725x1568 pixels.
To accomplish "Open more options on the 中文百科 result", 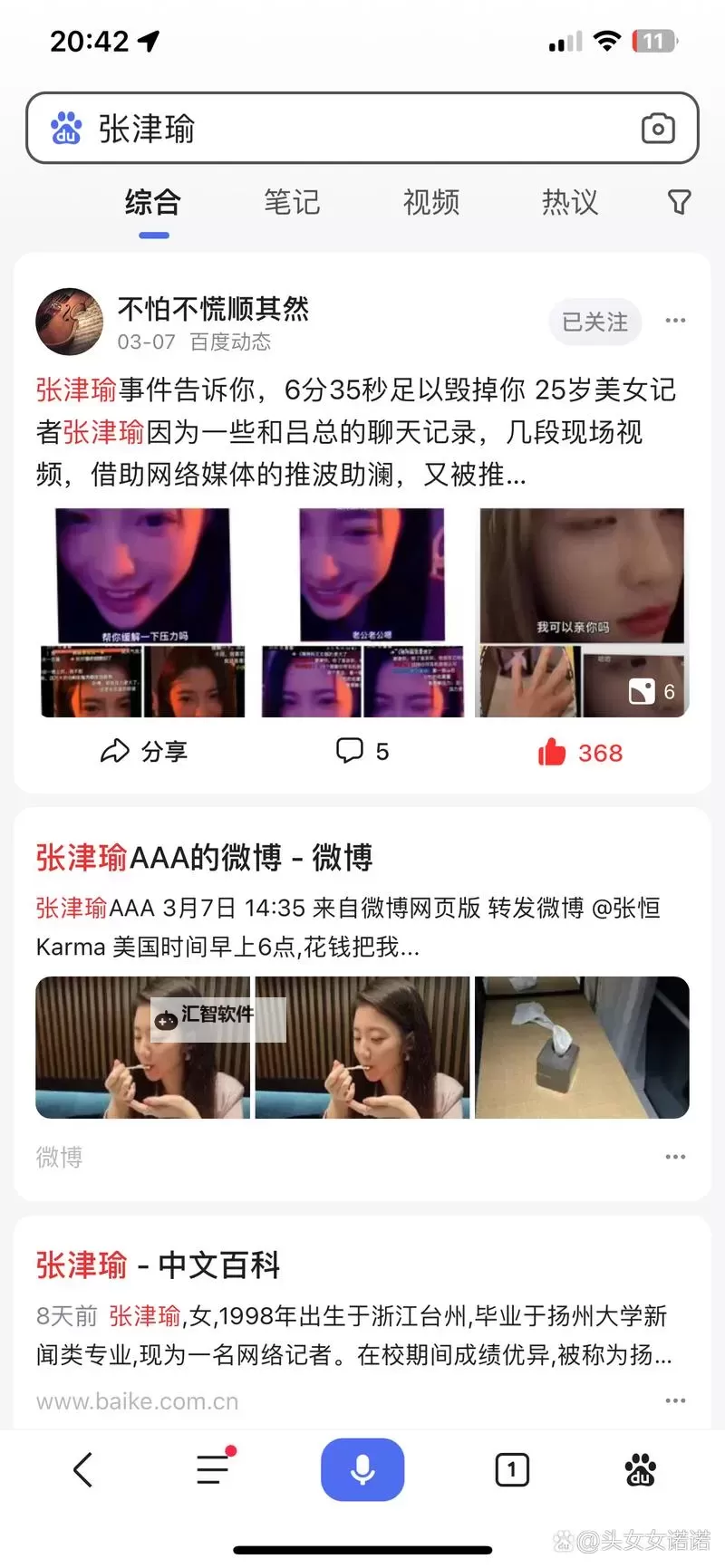I will [x=674, y=1400].
